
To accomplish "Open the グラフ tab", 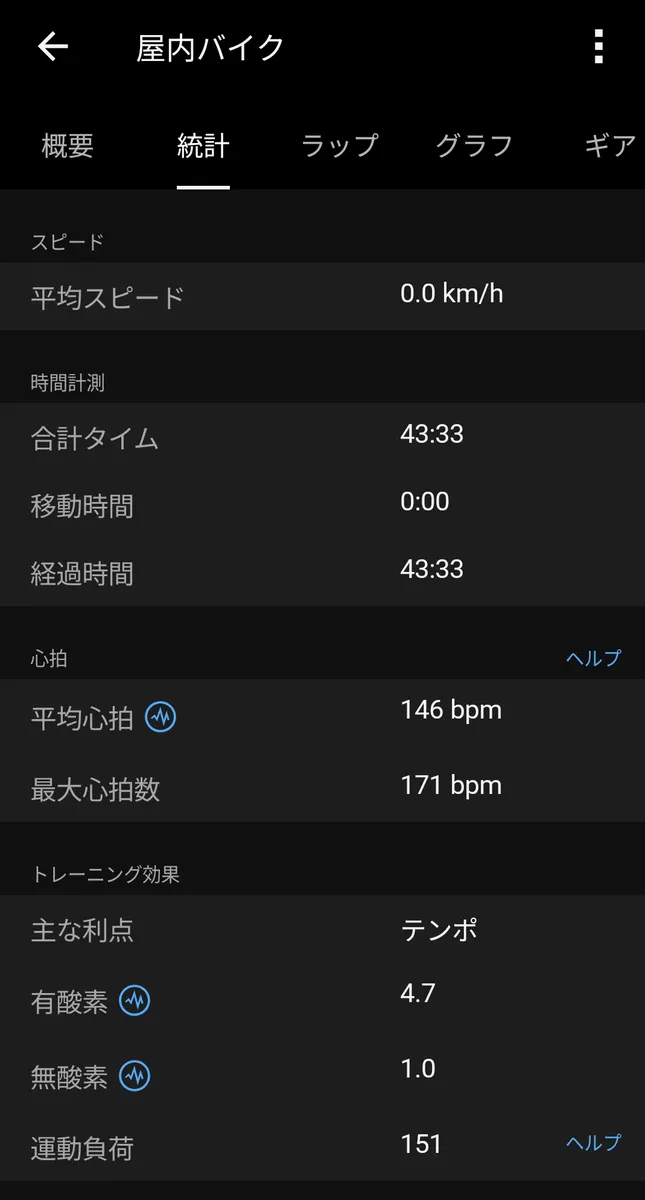I will pyautogui.click(x=474, y=146).
